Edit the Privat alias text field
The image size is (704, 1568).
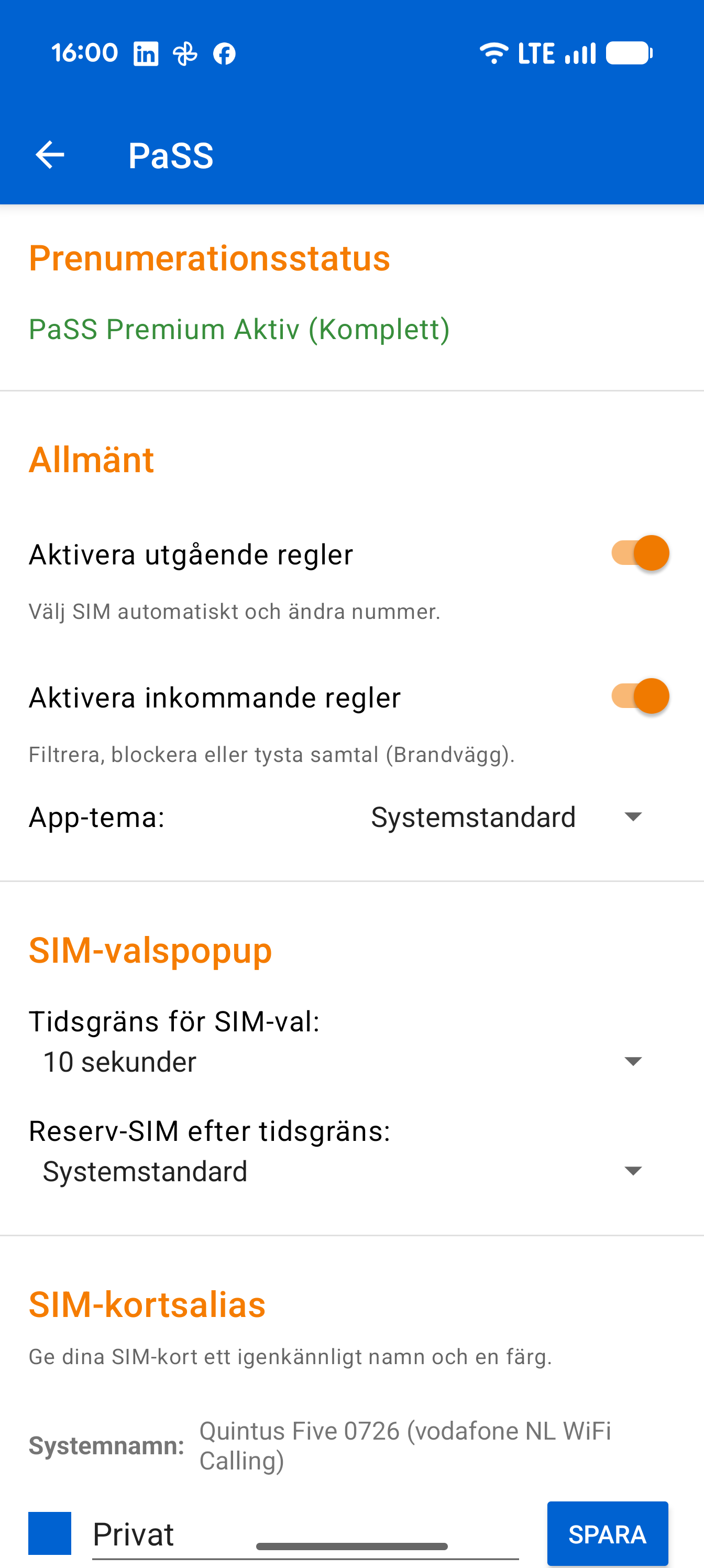(x=305, y=1534)
